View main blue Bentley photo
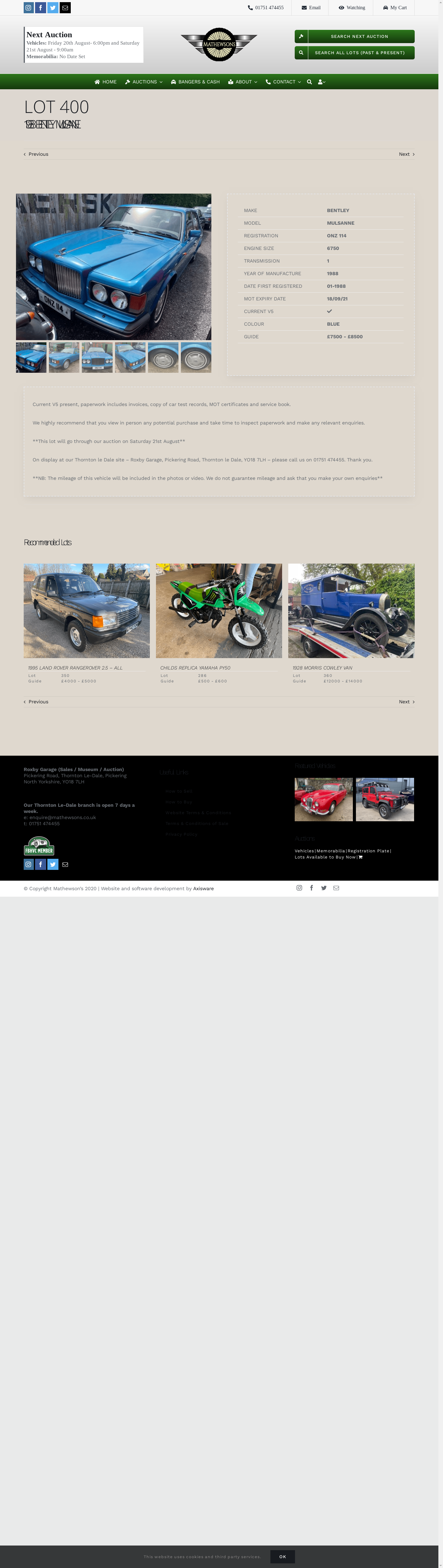This screenshot has width=443, height=1568. [x=114, y=267]
